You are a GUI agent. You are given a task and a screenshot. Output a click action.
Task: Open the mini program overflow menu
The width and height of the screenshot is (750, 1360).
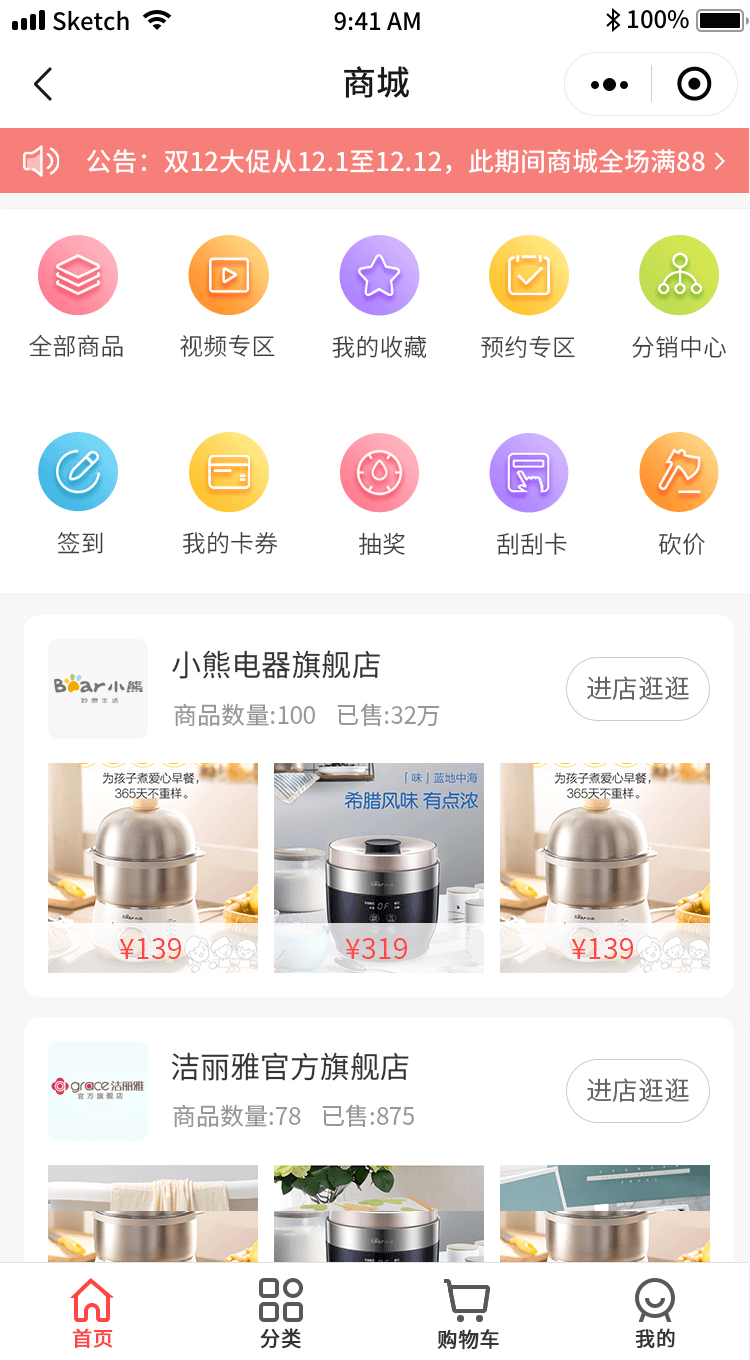[609, 85]
